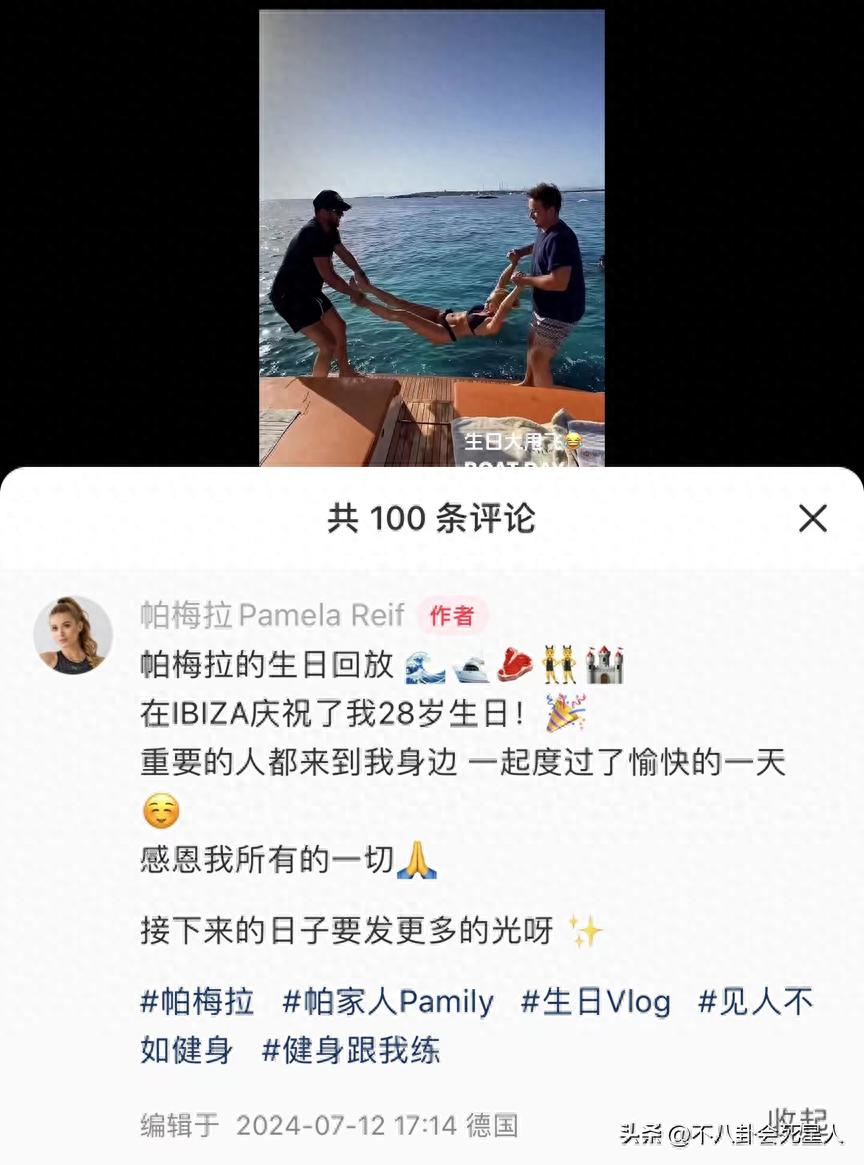Close the 共 100 条评论 comments panel
864x1165 pixels.
pos(812,518)
